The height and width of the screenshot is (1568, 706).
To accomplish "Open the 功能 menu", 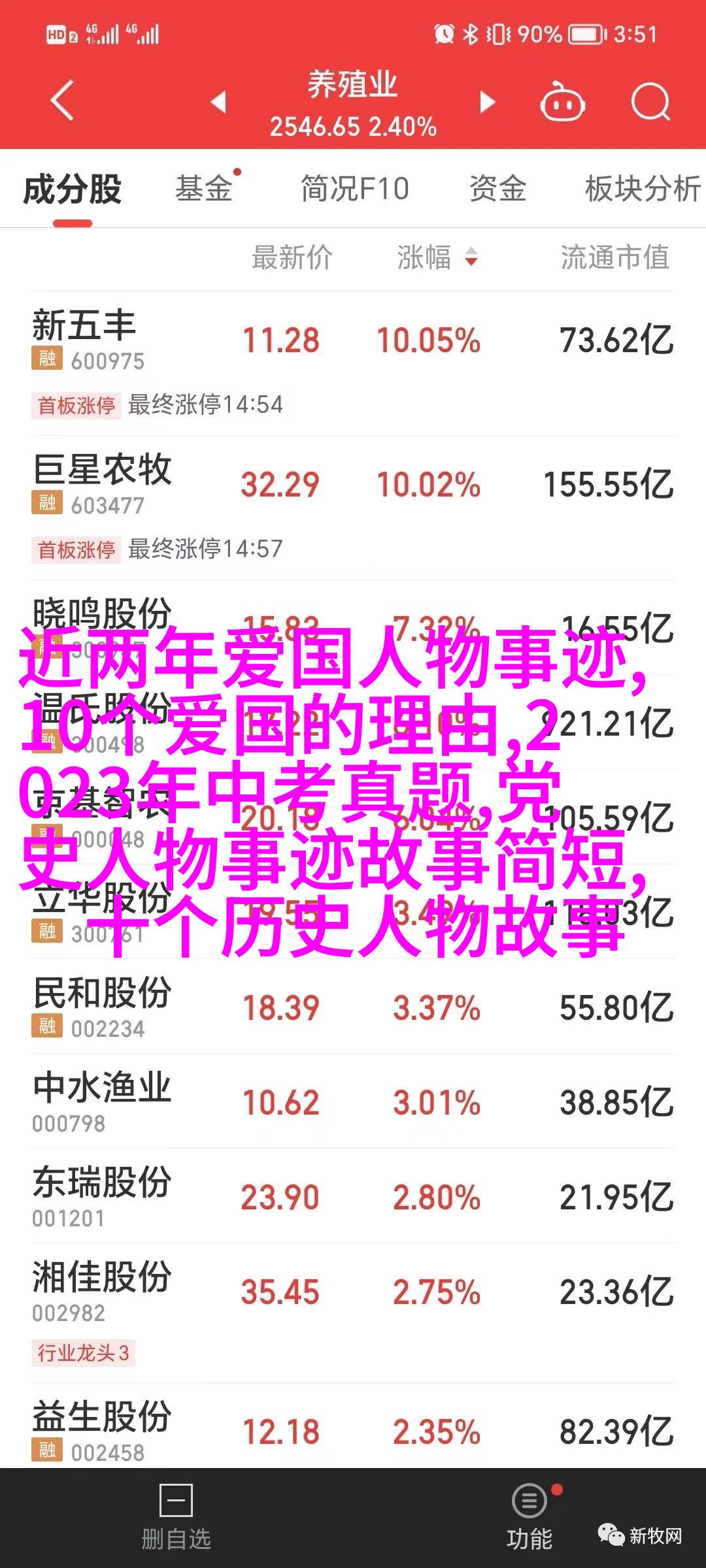I will (x=529, y=1516).
